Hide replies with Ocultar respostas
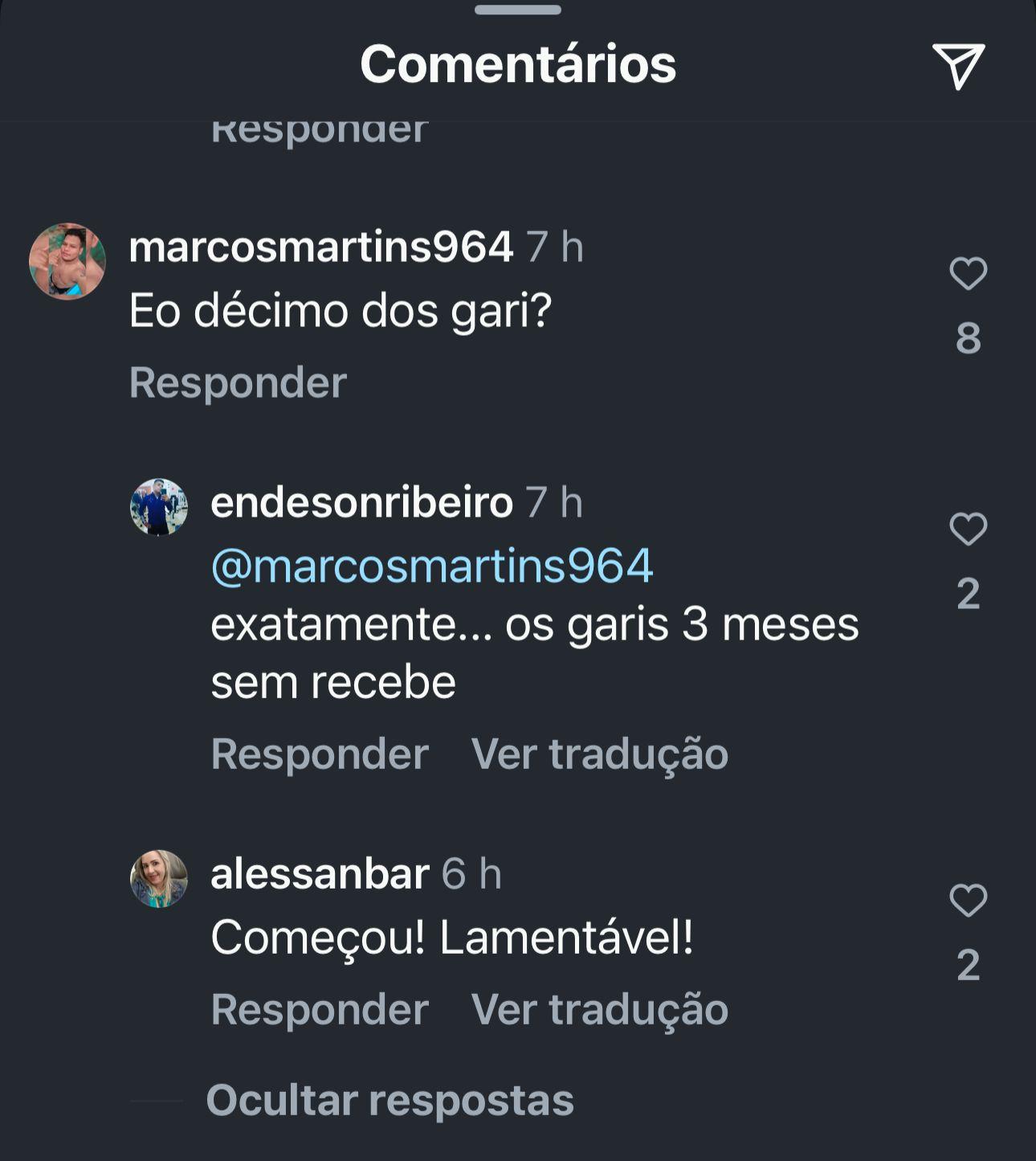Screen dimensions: 1036x1161 point(390,1100)
